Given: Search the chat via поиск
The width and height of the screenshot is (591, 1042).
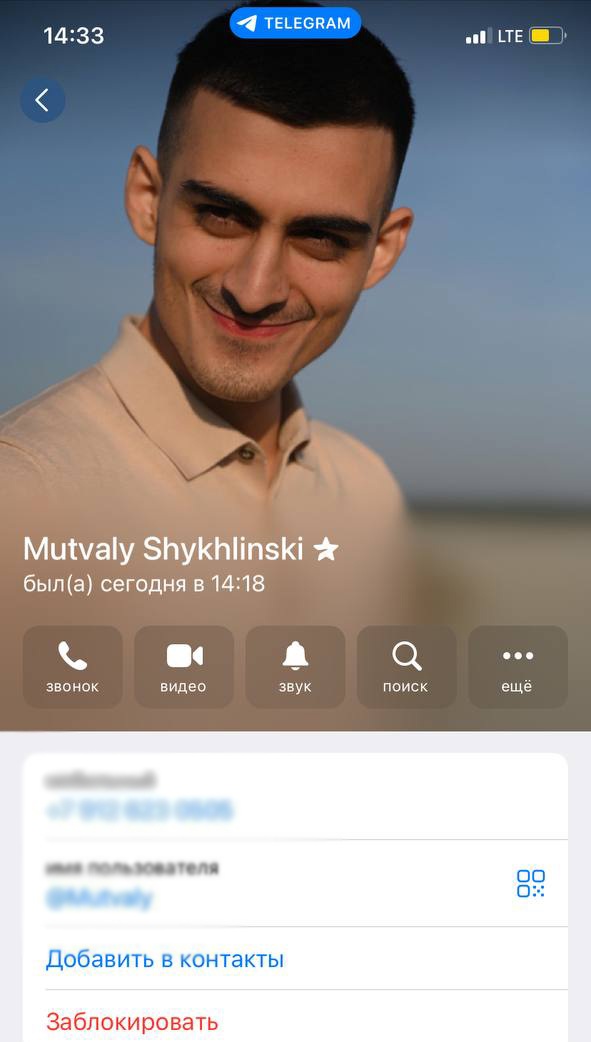Looking at the screenshot, I should click(406, 667).
